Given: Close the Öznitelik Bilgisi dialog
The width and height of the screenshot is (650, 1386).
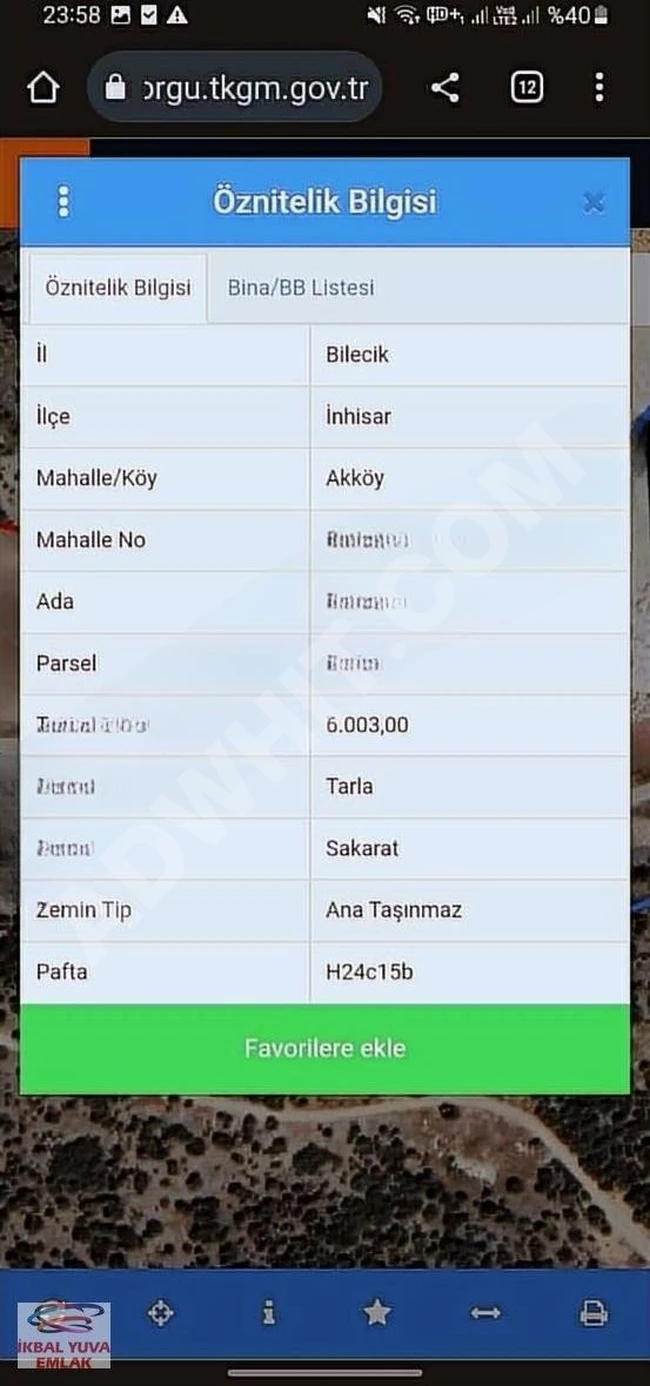Looking at the screenshot, I should coord(593,203).
